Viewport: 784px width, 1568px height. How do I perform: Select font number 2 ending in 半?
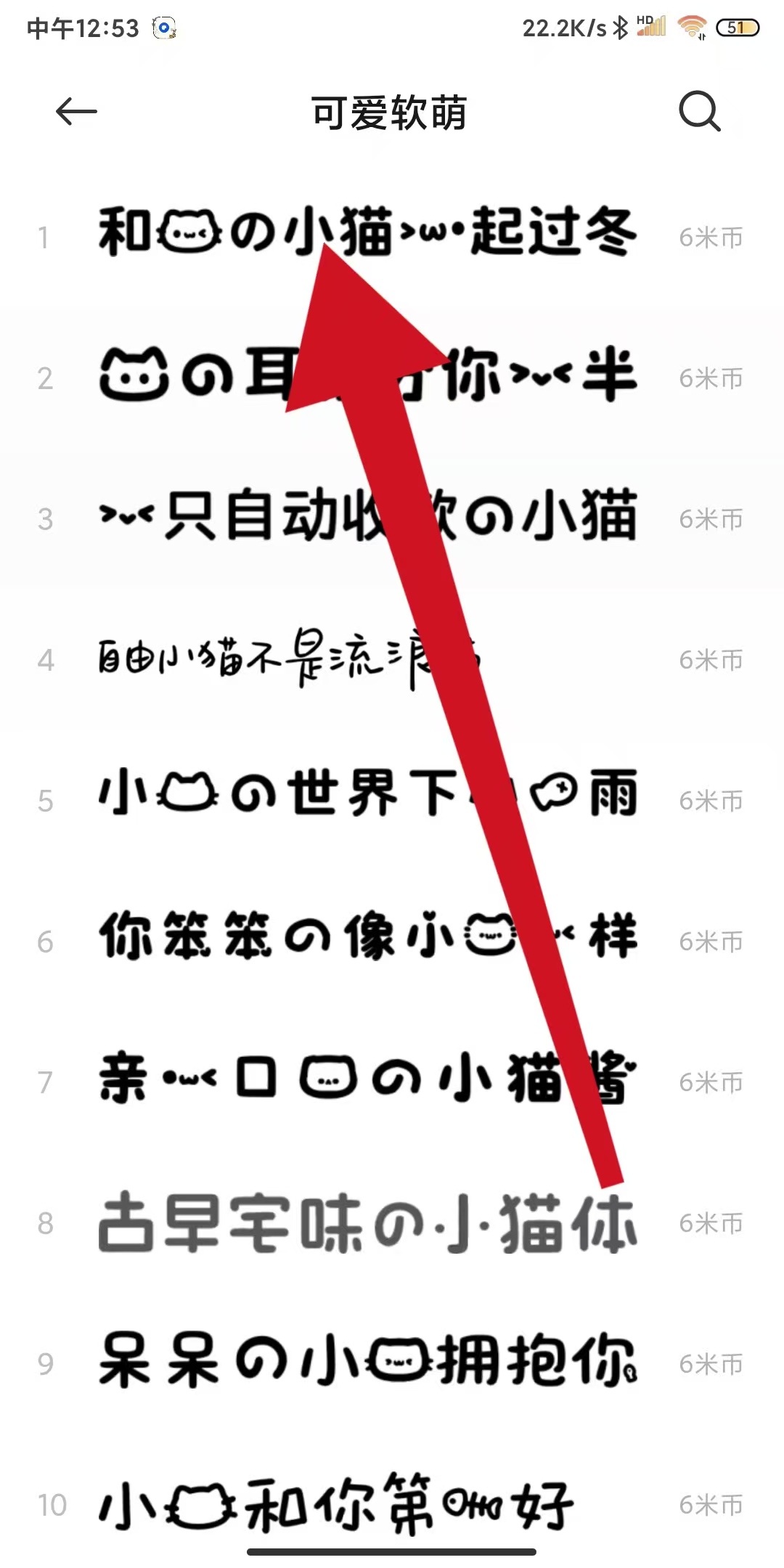[x=367, y=376]
